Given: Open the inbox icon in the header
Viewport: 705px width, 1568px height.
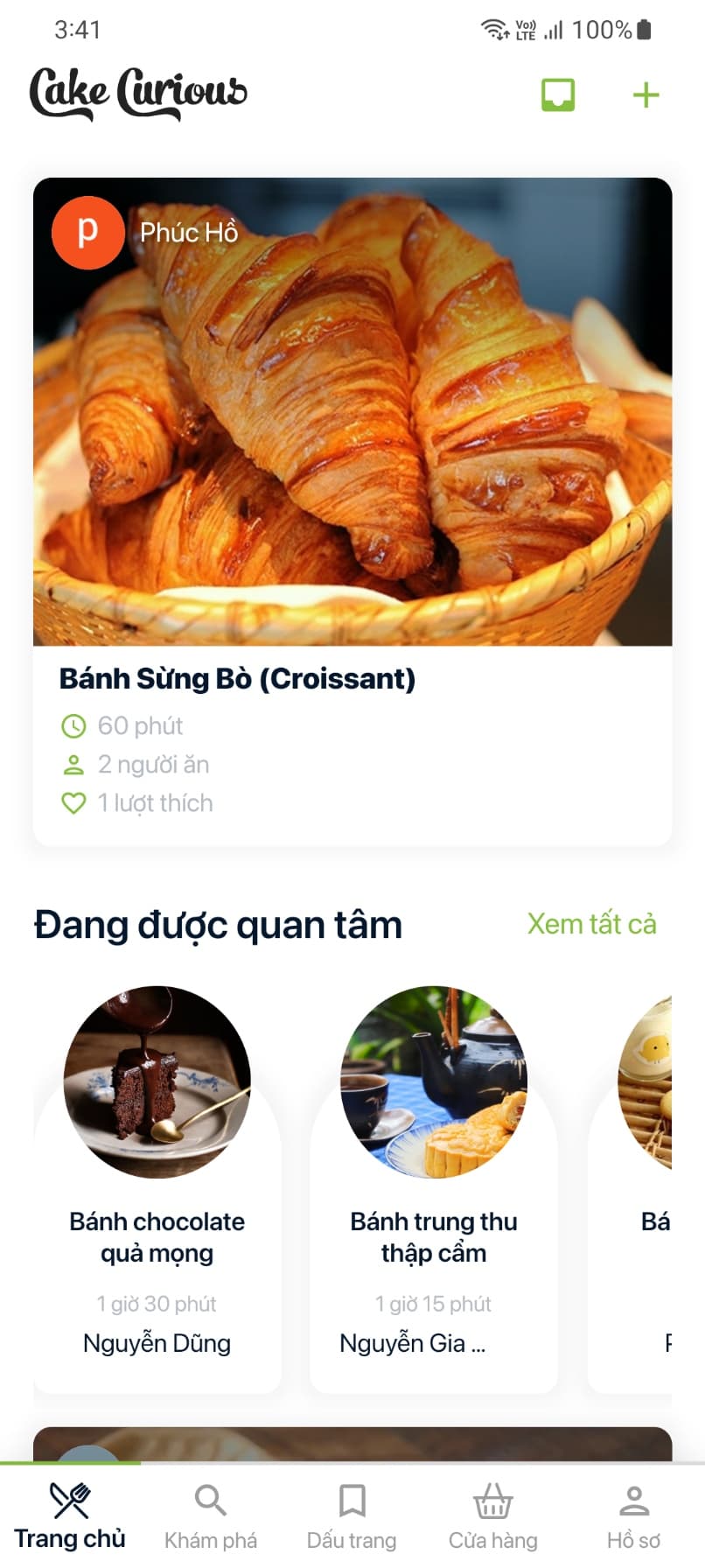Looking at the screenshot, I should tap(558, 94).
